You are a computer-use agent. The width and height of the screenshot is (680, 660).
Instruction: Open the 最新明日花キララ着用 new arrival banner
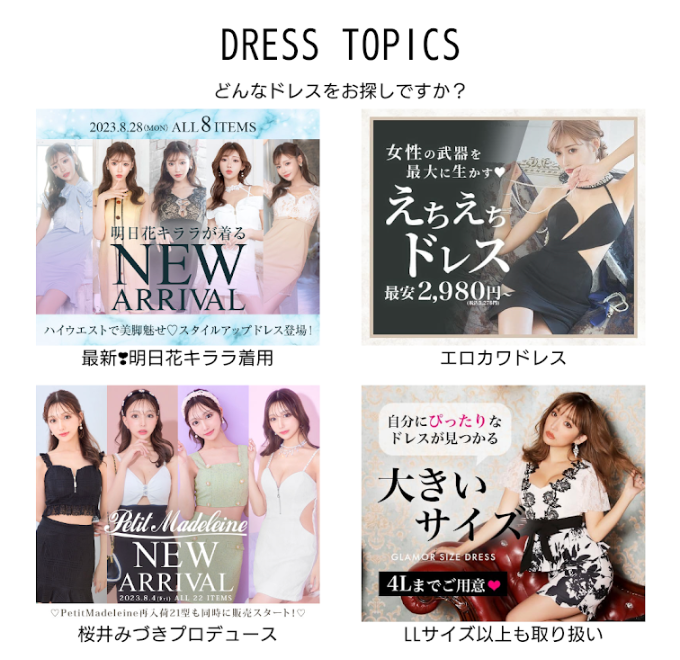point(177,227)
